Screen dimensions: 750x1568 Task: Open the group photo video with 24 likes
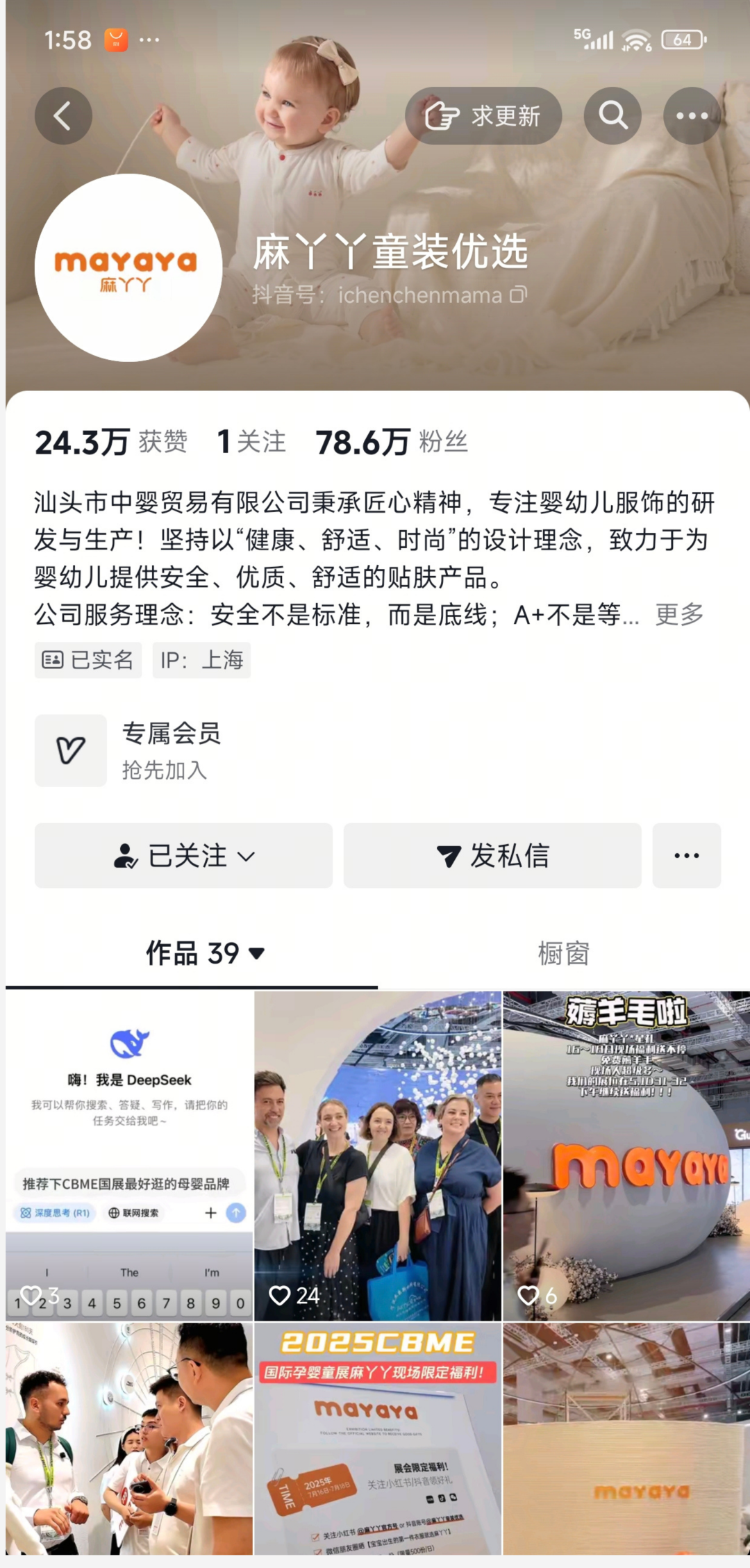[x=378, y=1155]
